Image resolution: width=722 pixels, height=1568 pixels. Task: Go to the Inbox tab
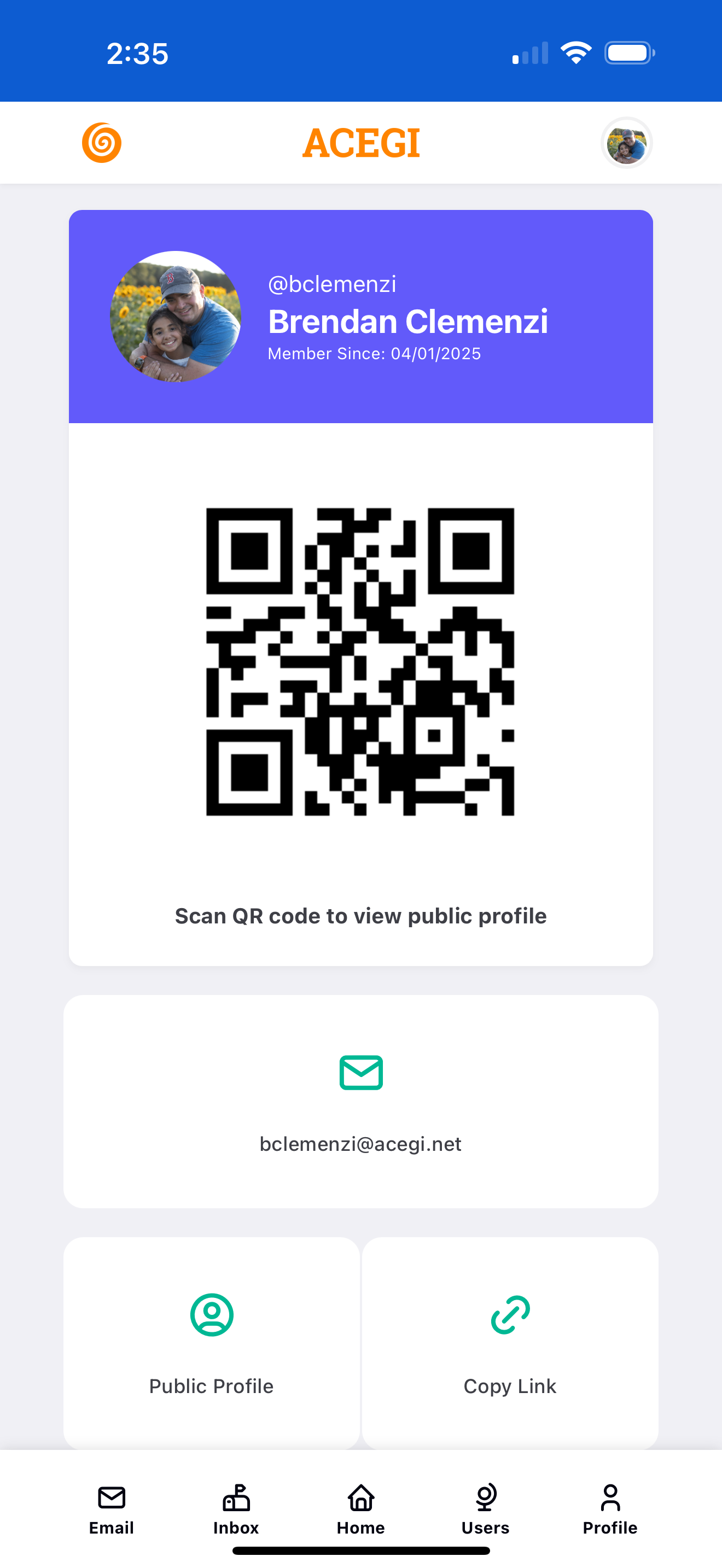click(236, 1509)
